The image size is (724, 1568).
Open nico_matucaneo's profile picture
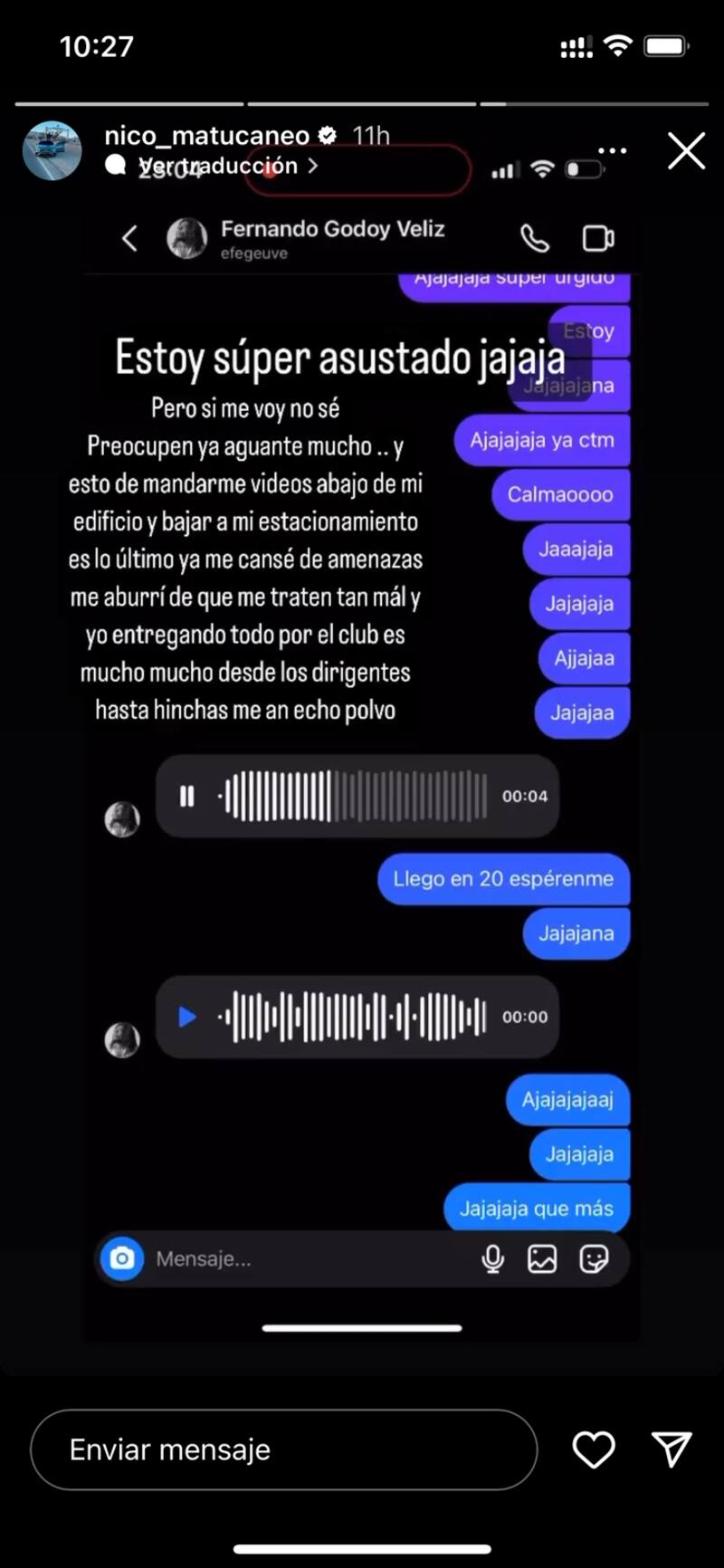[x=52, y=151]
